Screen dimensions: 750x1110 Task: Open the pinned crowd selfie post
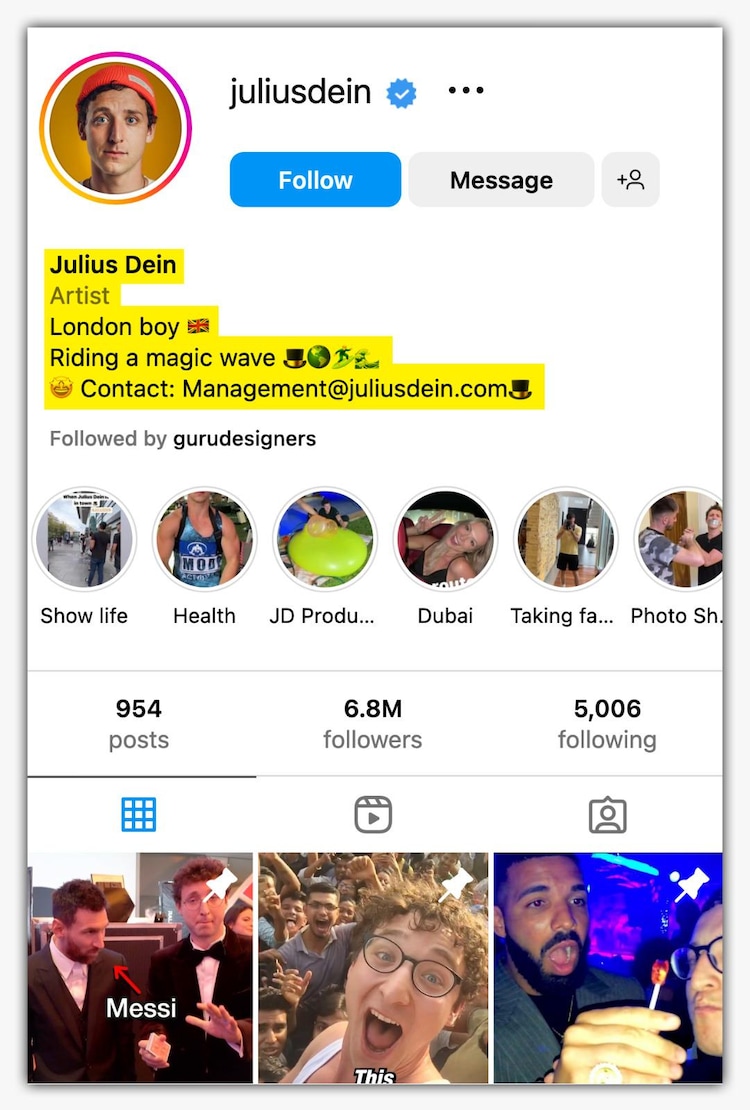(x=373, y=967)
